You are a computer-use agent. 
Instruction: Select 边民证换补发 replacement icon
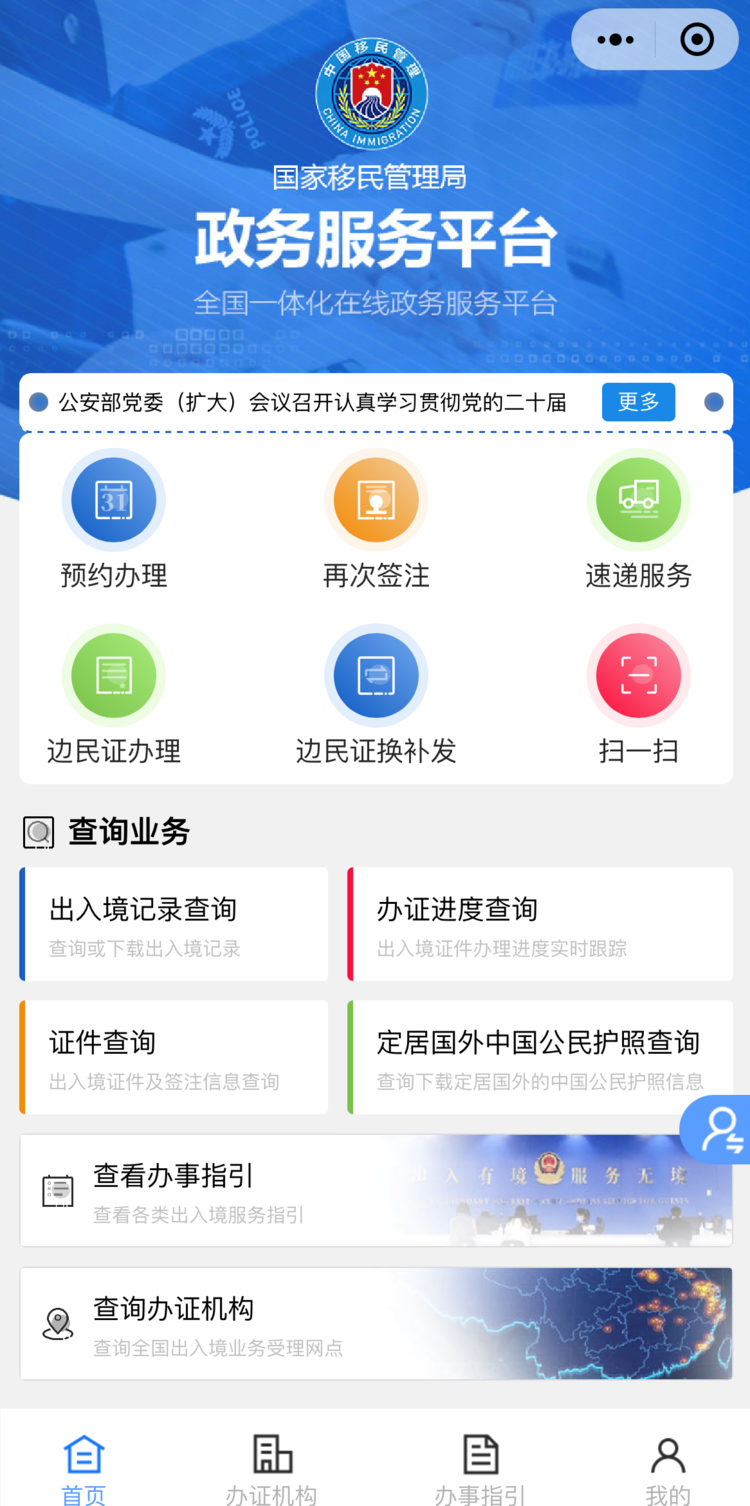pos(375,675)
